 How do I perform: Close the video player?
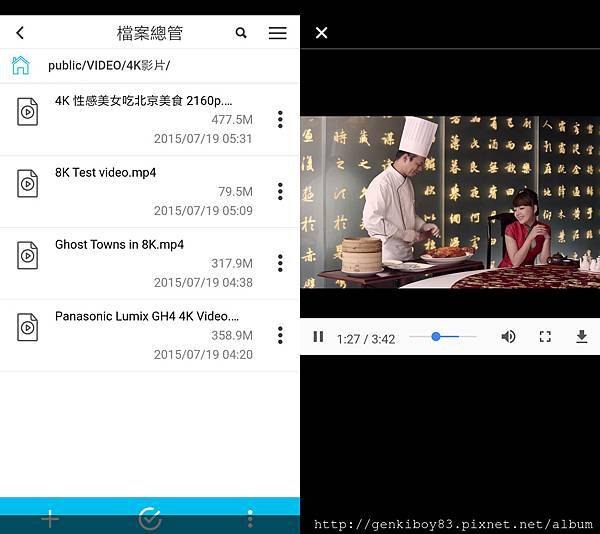coord(321,33)
